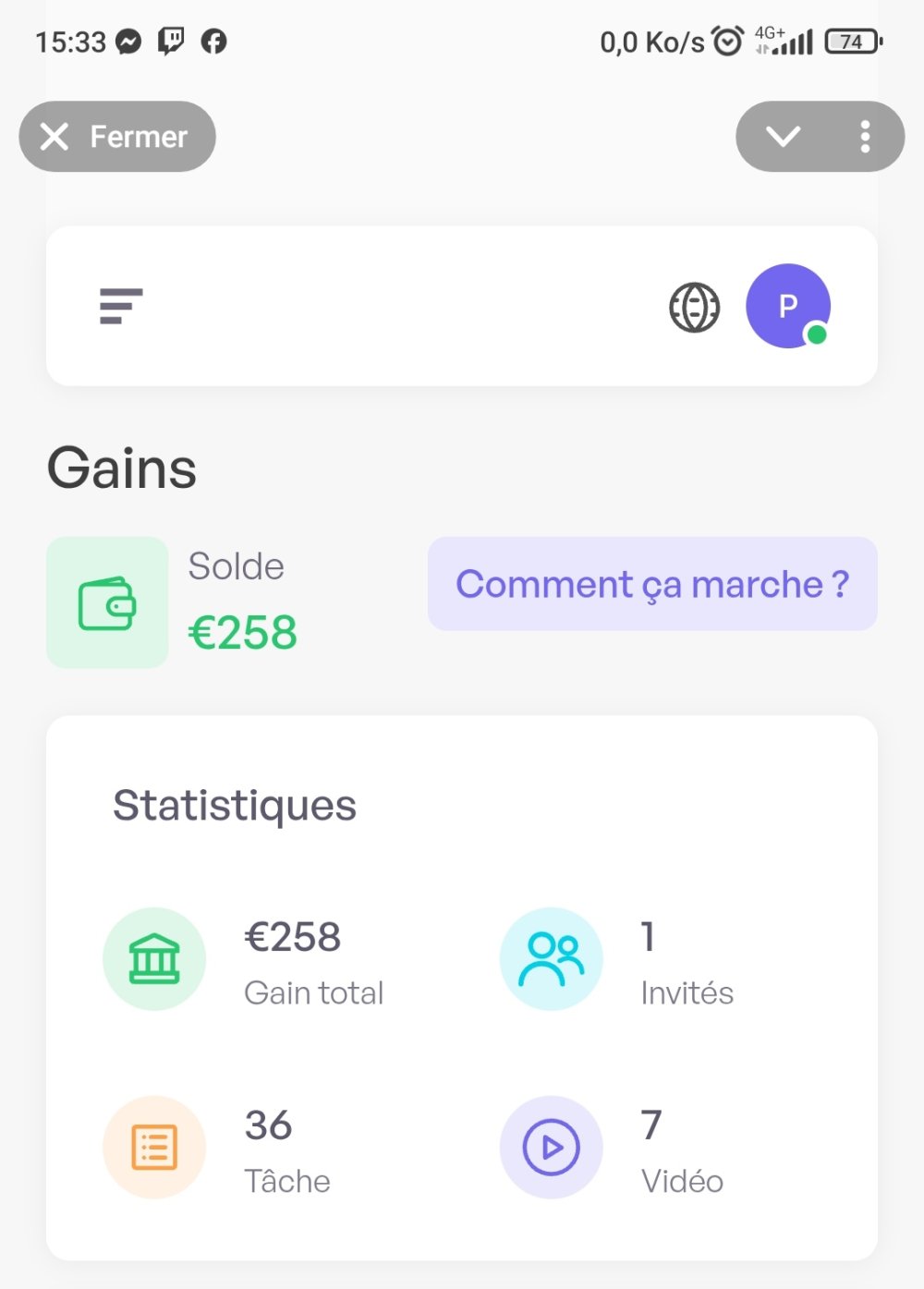Close the in-app browser with Fermer
924x1289 pixels.
pyautogui.click(x=117, y=137)
